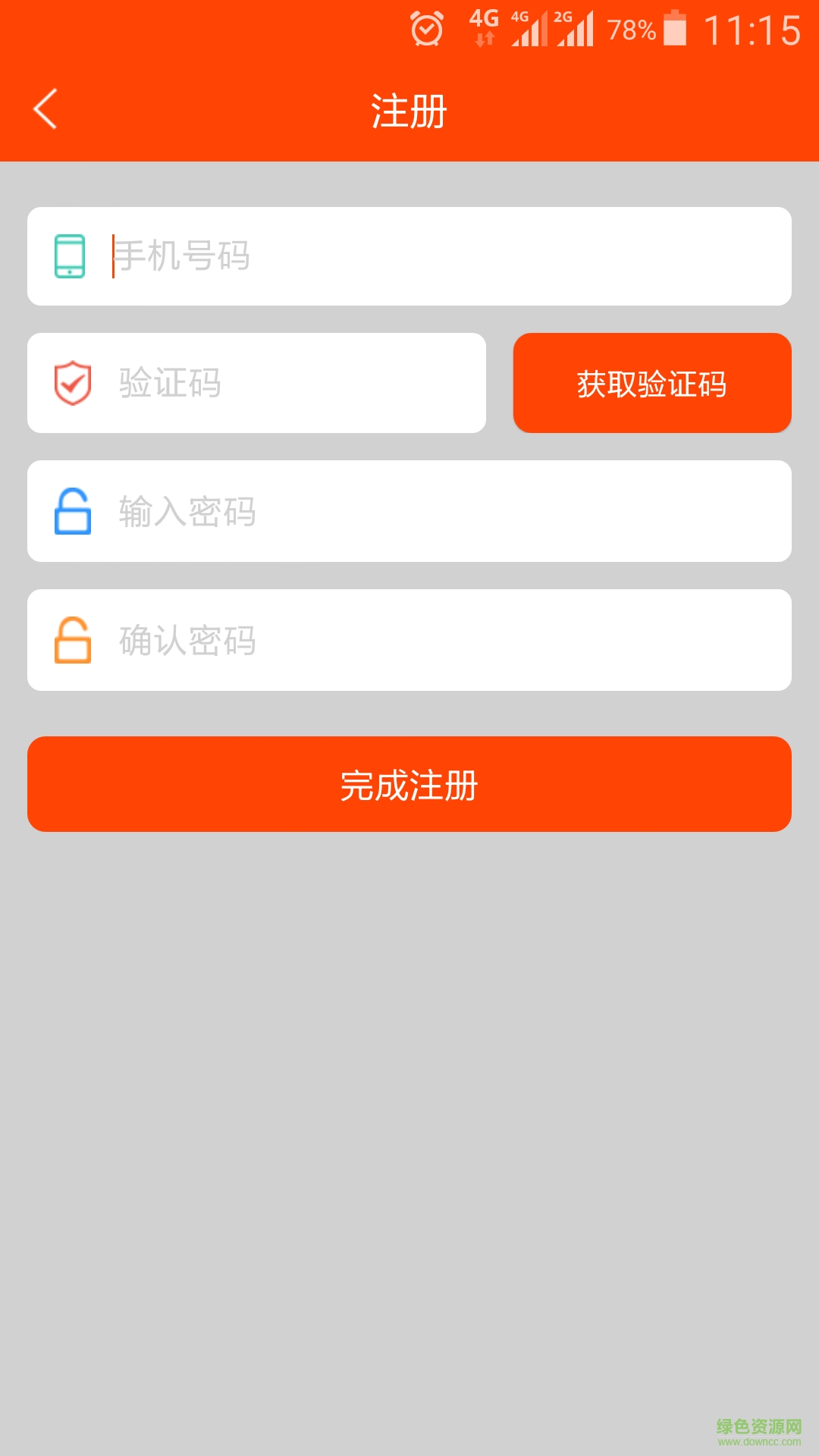Go back from the 注册 screen
The image size is (819, 1456).
[x=45, y=109]
